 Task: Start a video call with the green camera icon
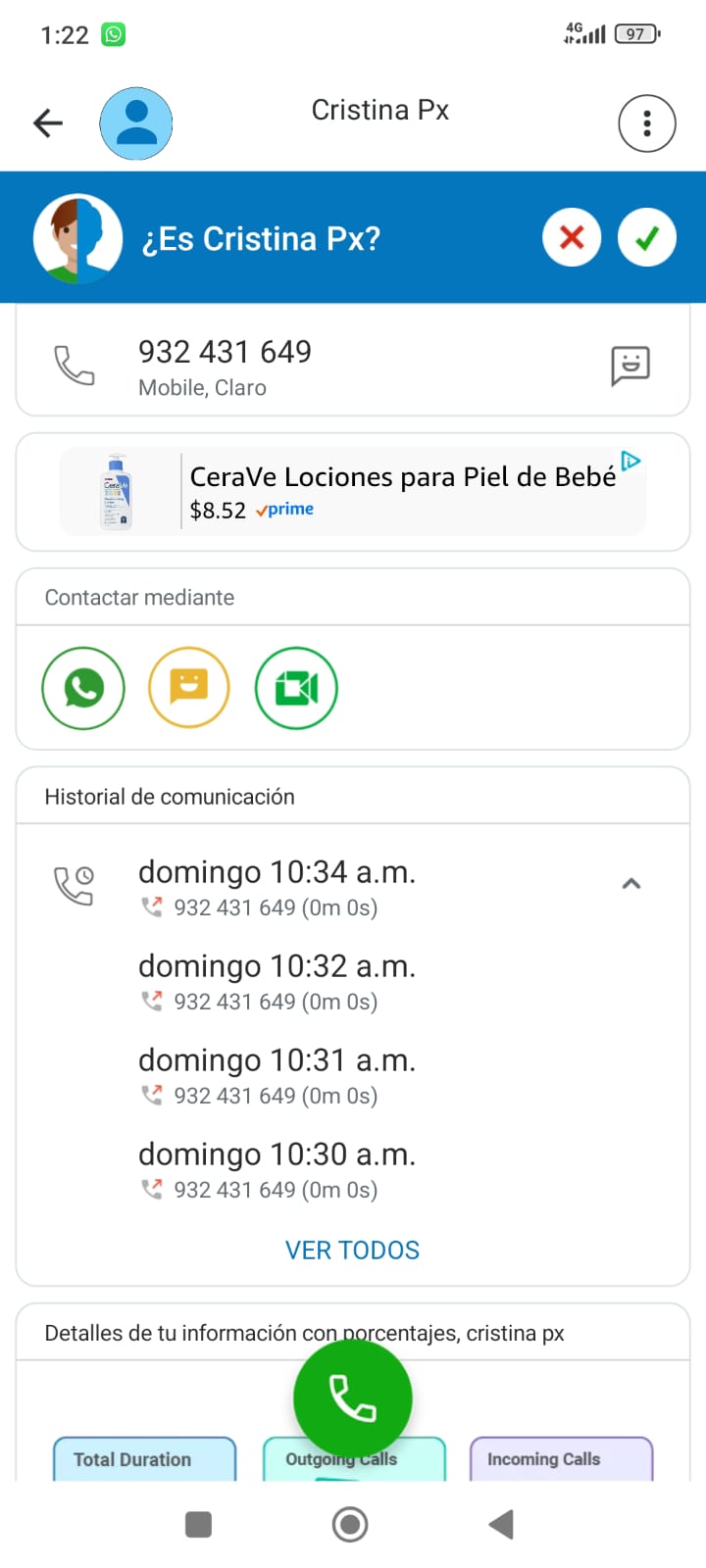point(296,688)
